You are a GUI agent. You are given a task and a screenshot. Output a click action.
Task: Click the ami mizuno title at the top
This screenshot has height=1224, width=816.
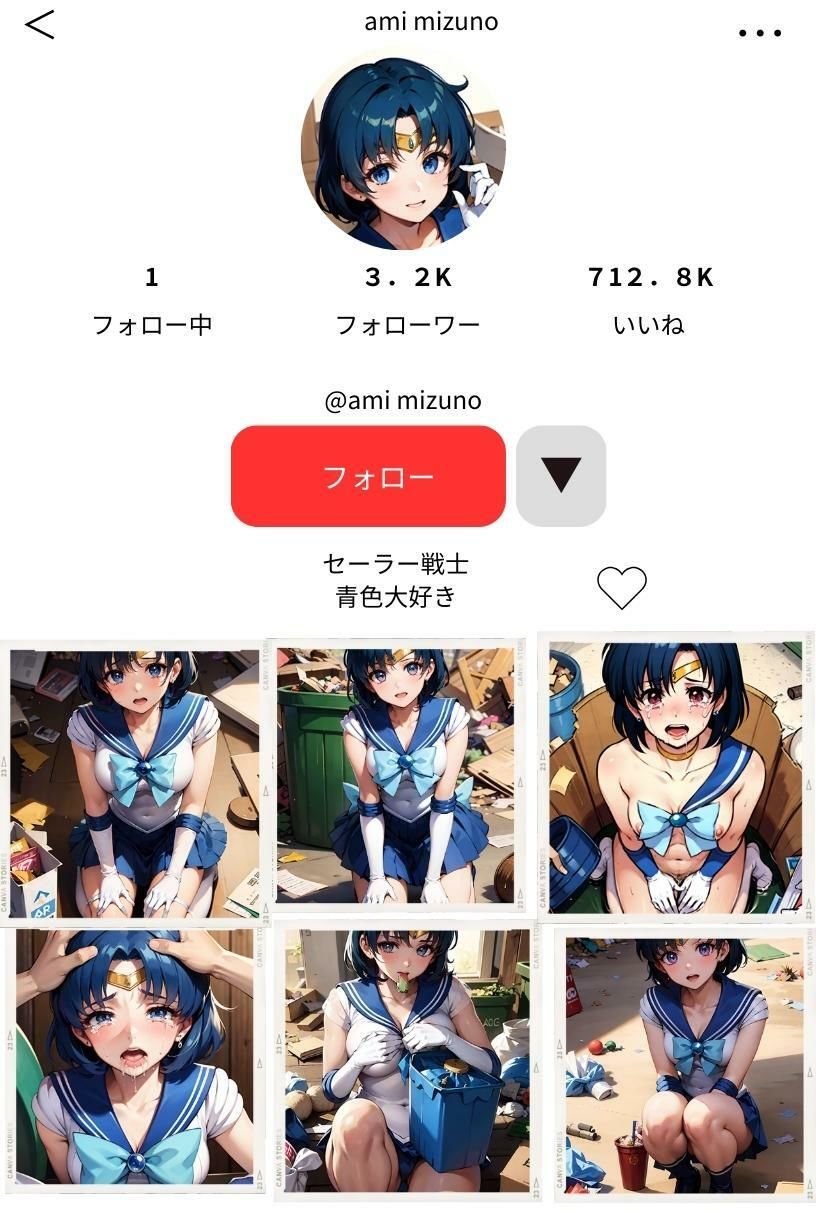(x=430, y=22)
